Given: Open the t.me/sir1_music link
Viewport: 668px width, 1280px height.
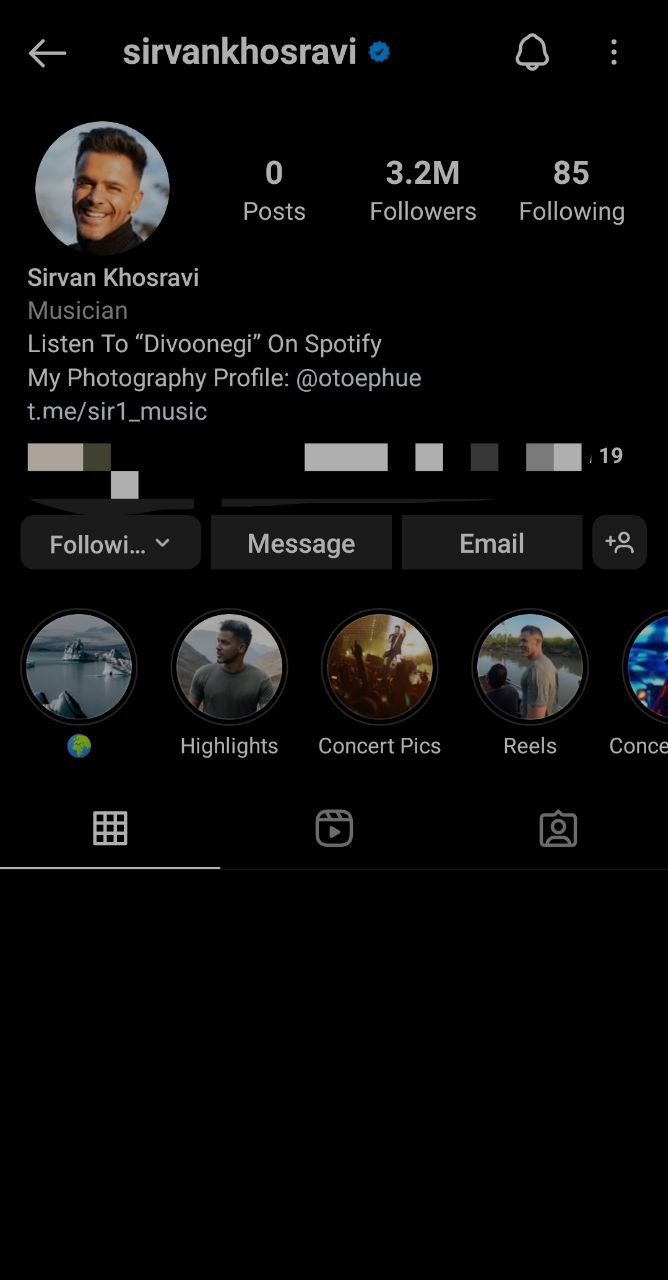Looking at the screenshot, I should tap(117, 411).
